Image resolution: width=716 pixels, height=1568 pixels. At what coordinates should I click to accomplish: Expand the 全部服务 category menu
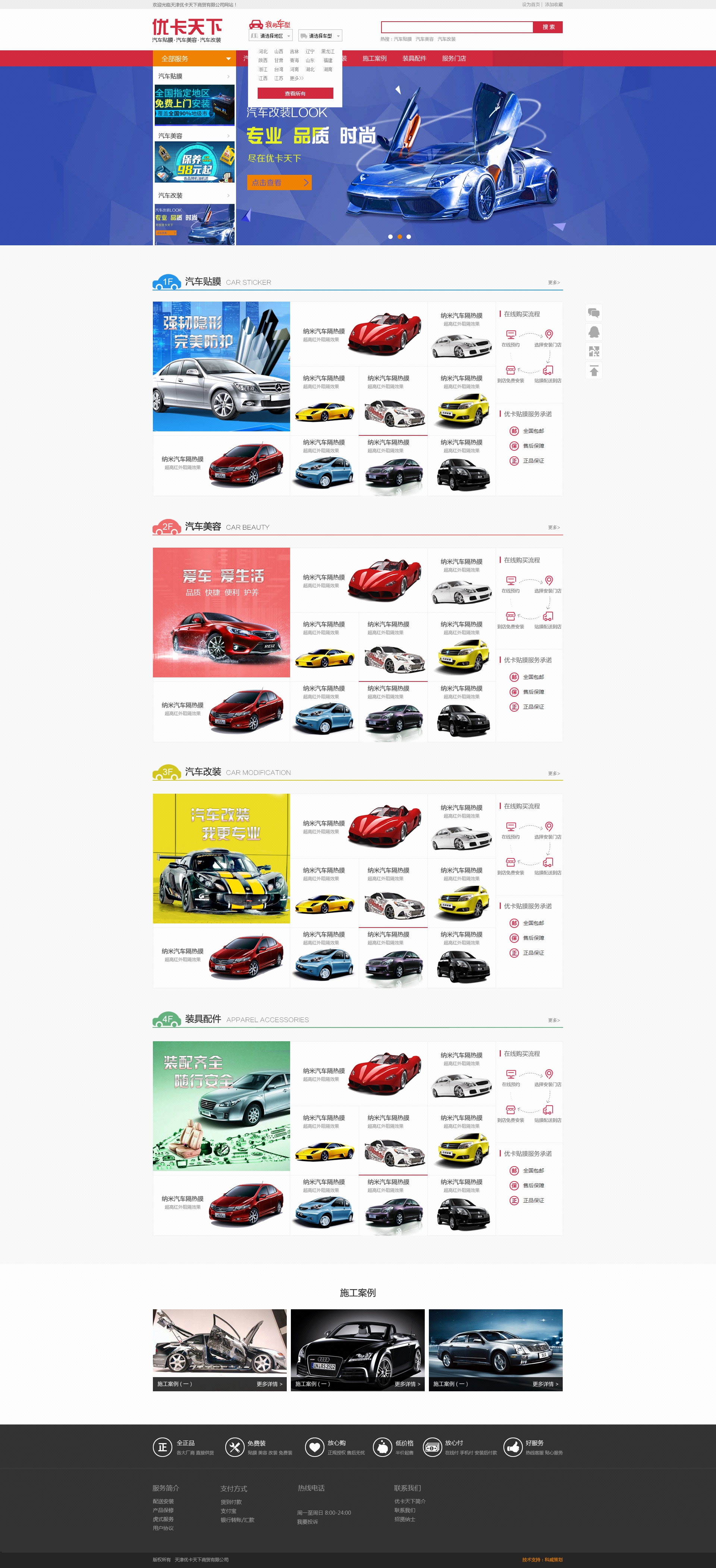pos(194,59)
